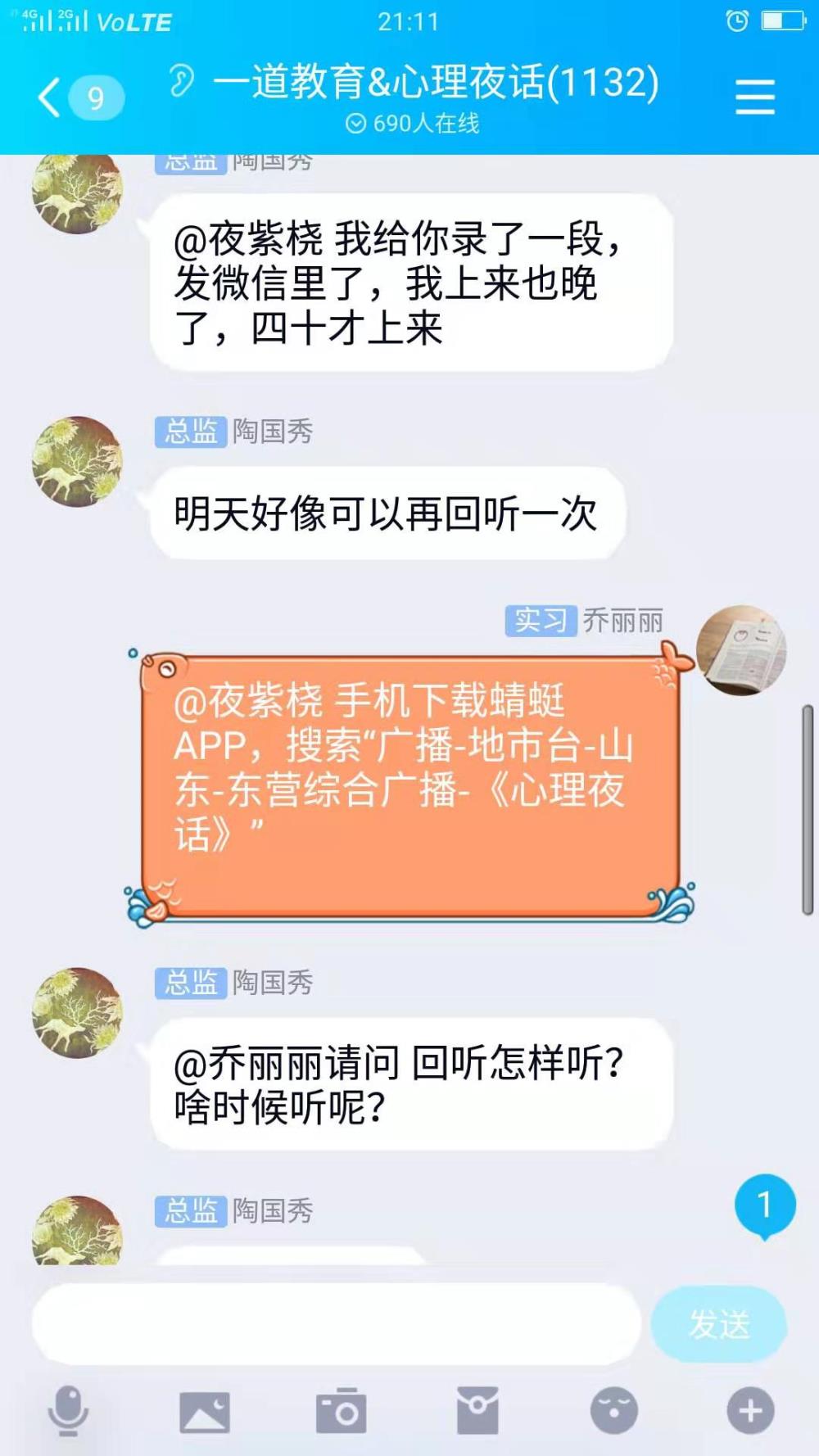This screenshot has height=1456, width=819.
Task: Jump to the 1 new message
Action: pyautogui.click(x=765, y=1206)
